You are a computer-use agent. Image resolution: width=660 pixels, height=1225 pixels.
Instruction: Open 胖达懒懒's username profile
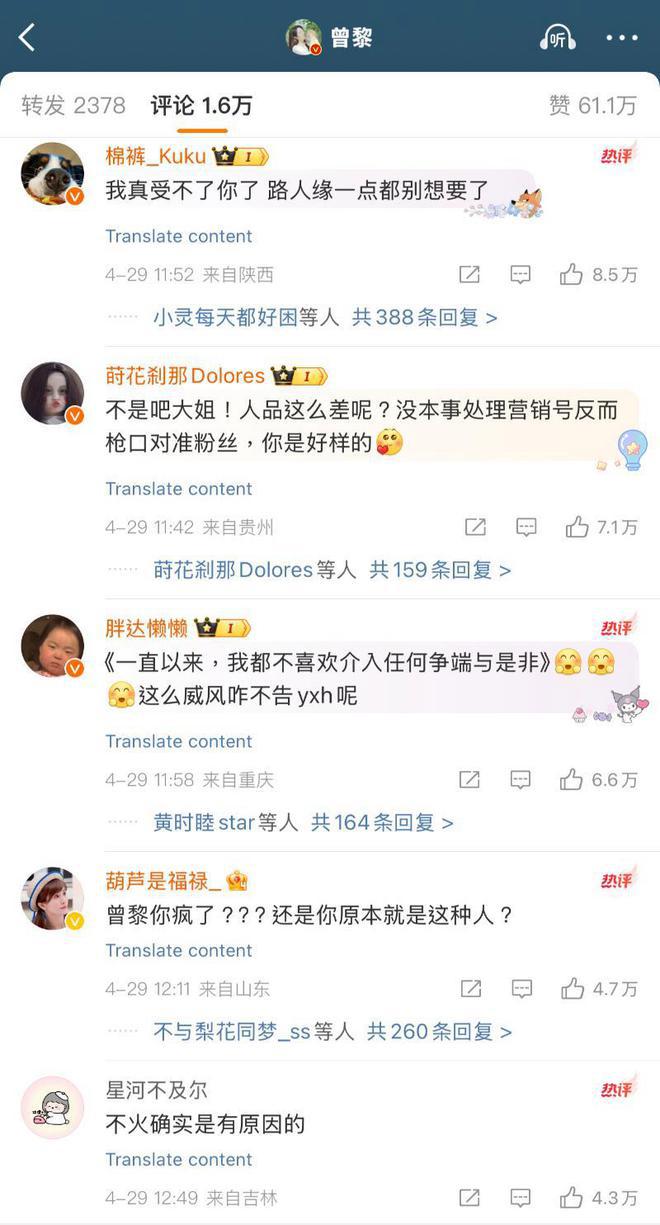tap(146, 628)
